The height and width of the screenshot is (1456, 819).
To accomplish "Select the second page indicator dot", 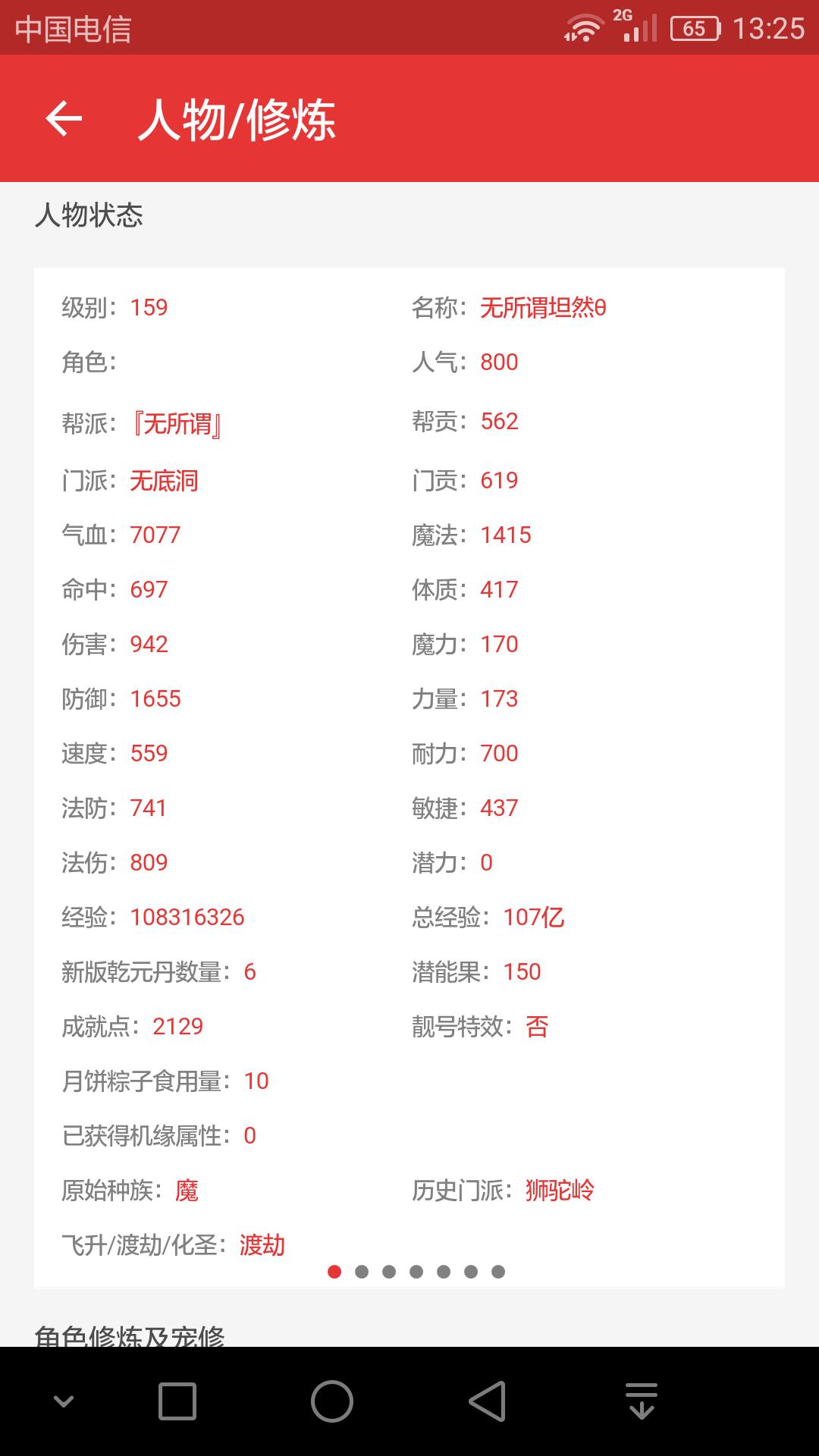I will [x=362, y=1272].
